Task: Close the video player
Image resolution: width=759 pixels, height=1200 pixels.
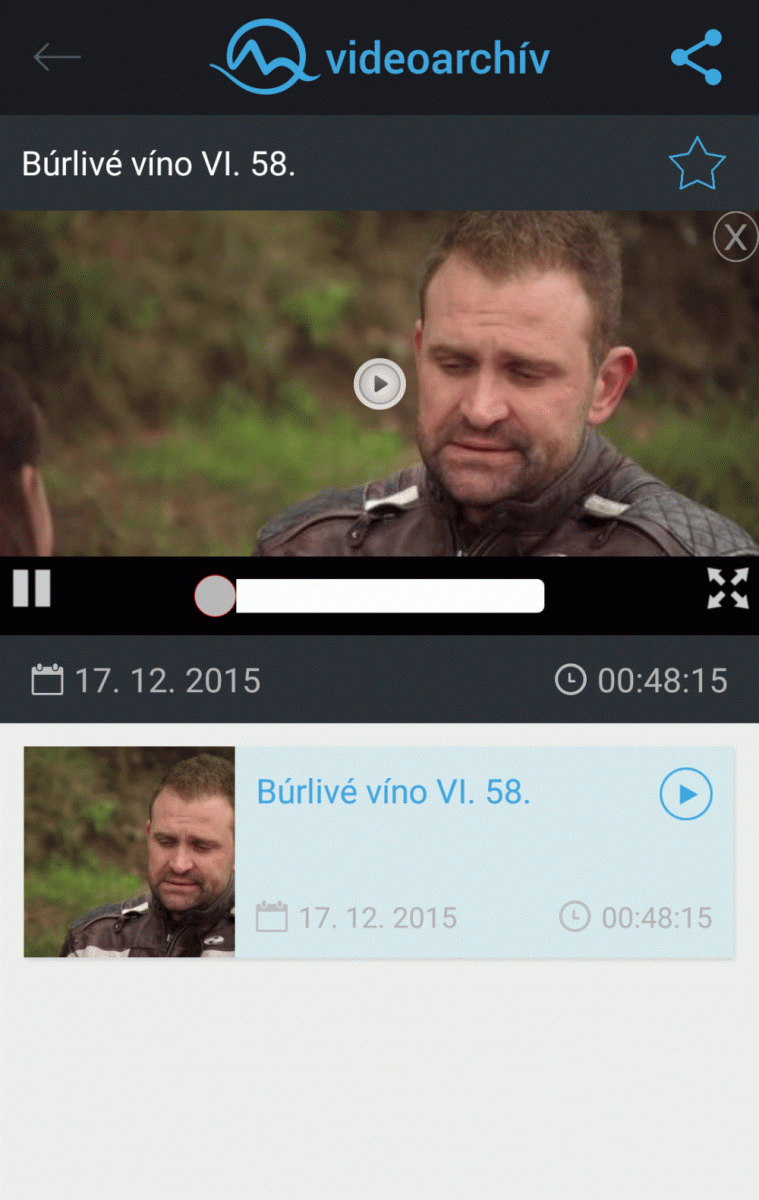Action: click(x=735, y=238)
